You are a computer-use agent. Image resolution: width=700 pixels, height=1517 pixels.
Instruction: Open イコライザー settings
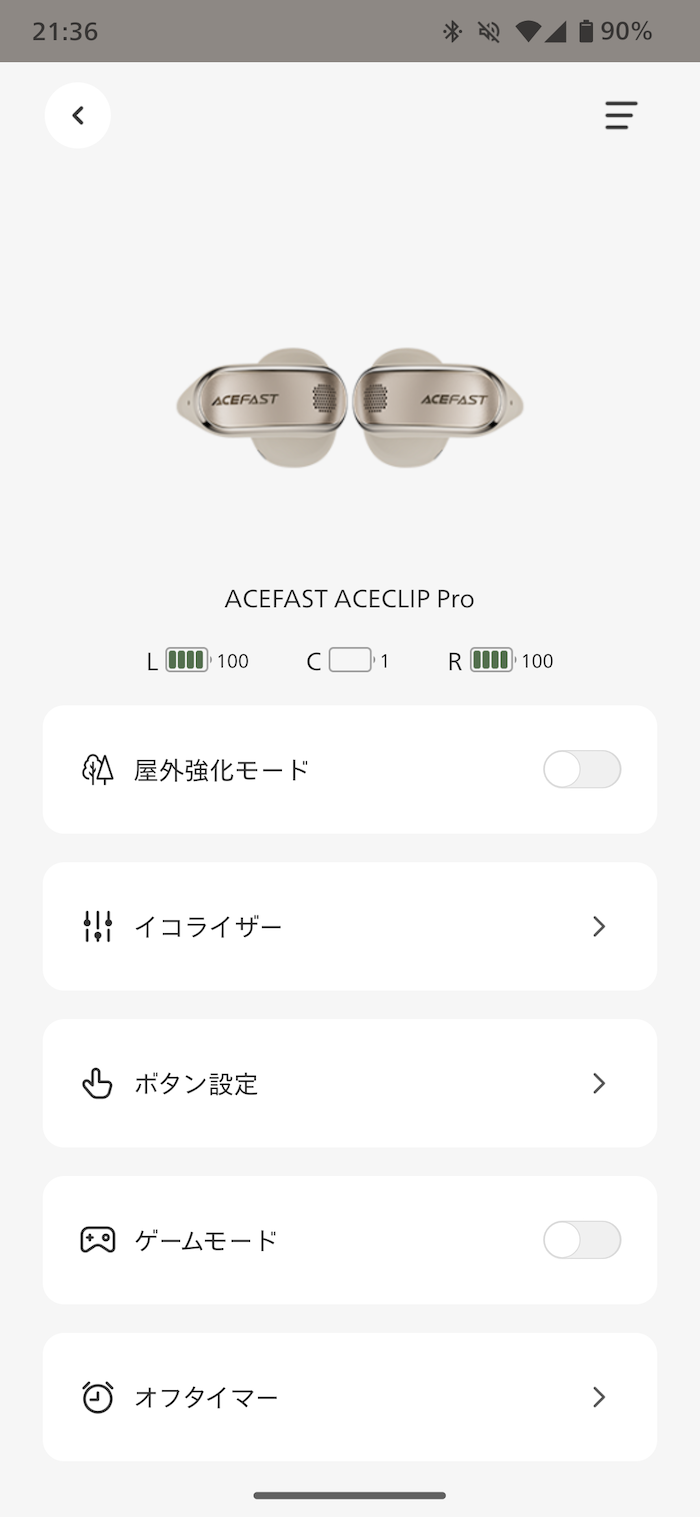(349, 927)
